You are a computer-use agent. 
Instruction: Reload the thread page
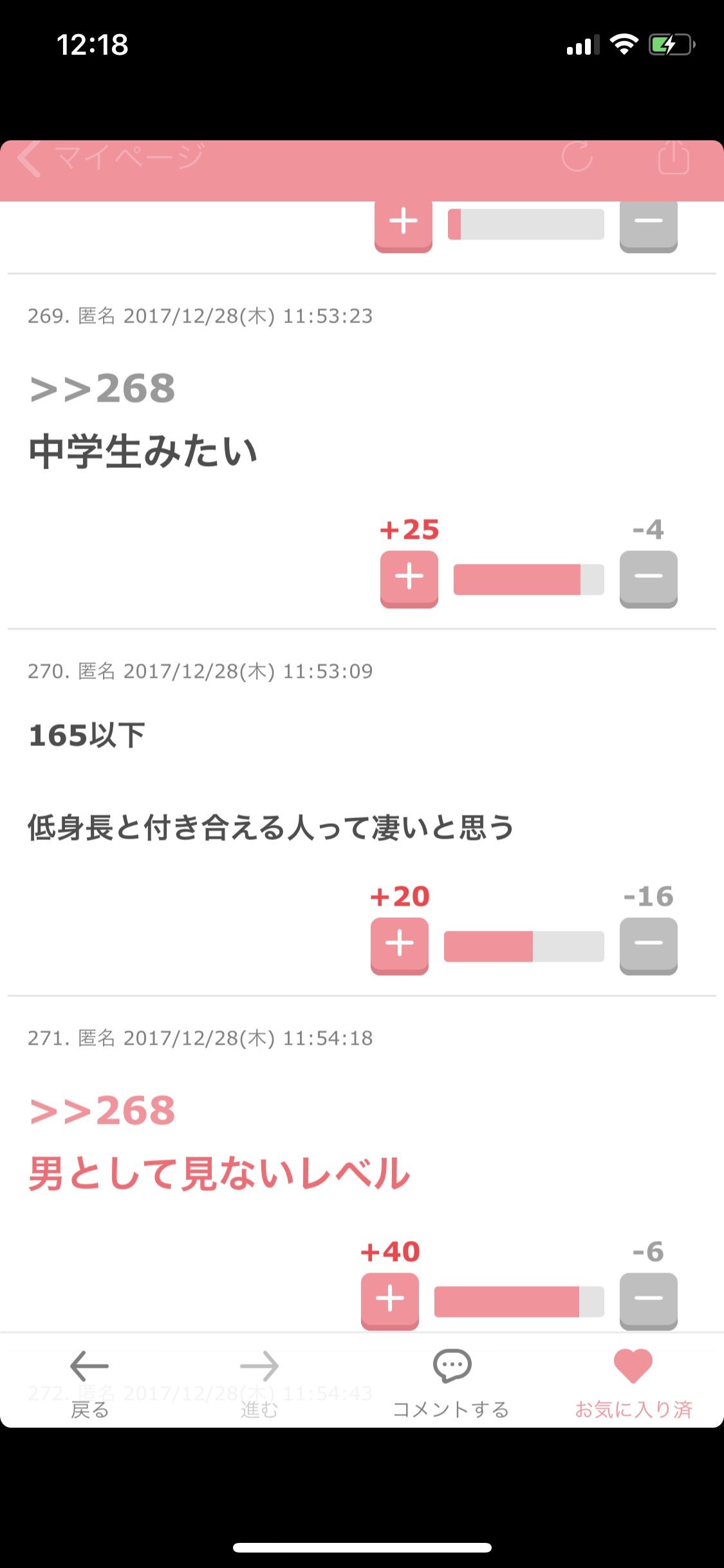(x=577, y=157)
